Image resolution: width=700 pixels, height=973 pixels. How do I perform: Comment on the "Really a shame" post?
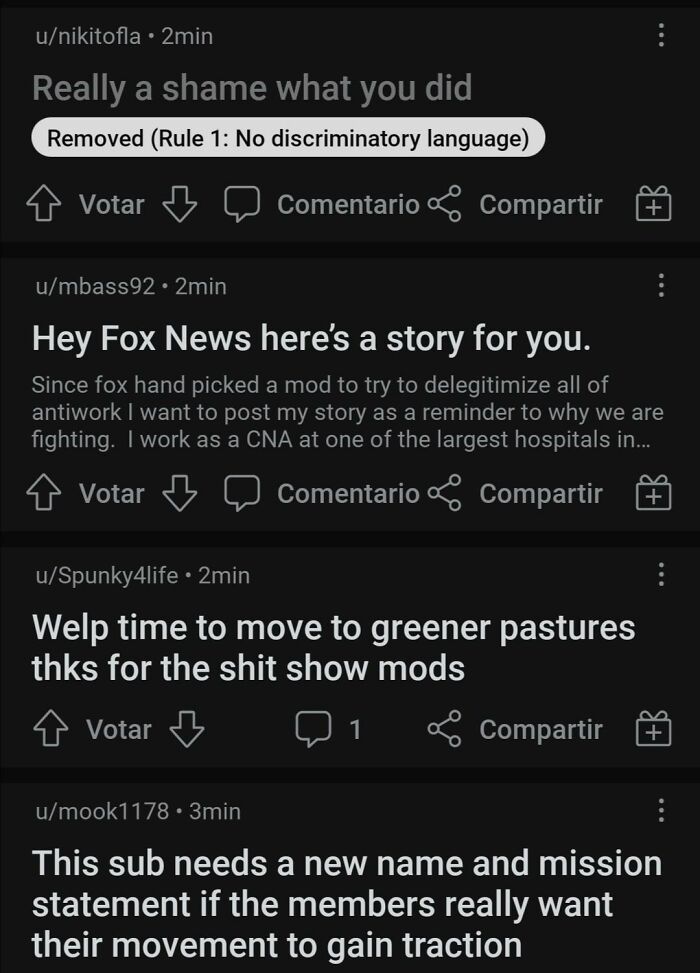[322, 205]
